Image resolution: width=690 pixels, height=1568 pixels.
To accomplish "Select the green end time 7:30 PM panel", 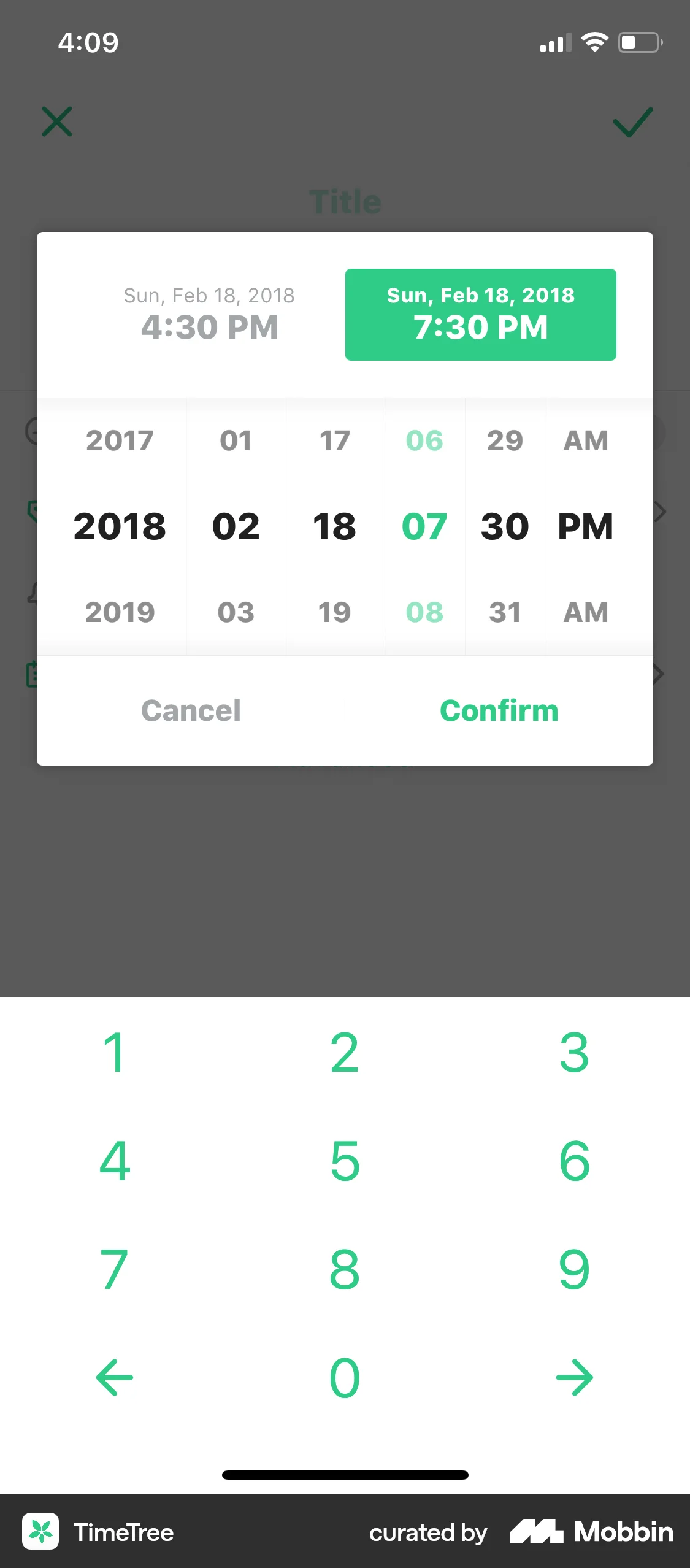I will point(481,313).
